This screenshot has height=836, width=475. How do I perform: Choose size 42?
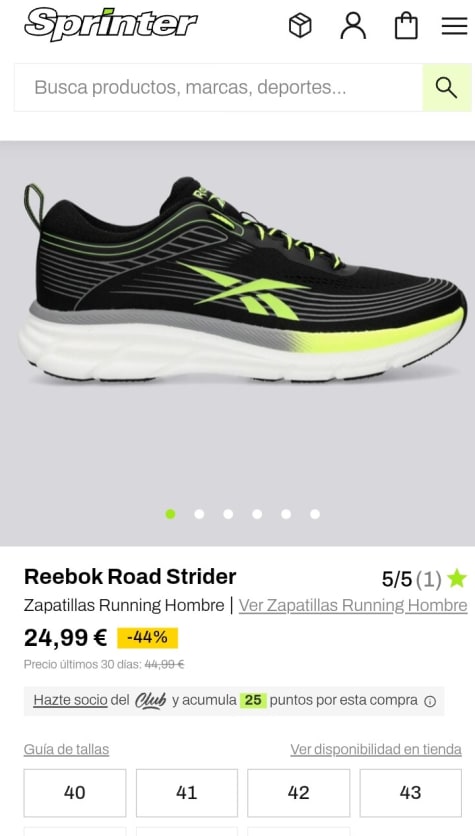[x=299, y=793]
